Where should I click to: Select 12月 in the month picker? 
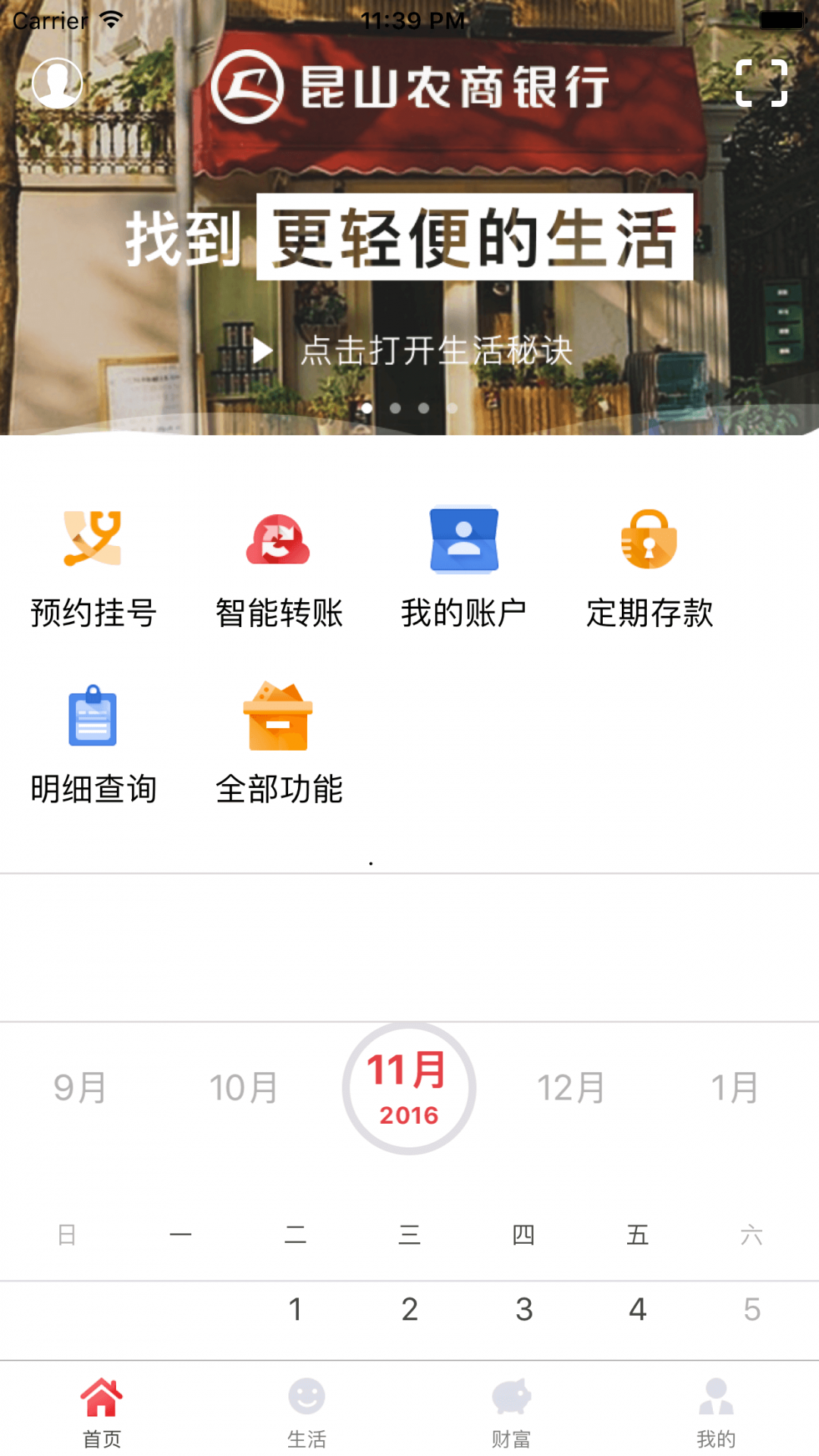(572, 1088)
